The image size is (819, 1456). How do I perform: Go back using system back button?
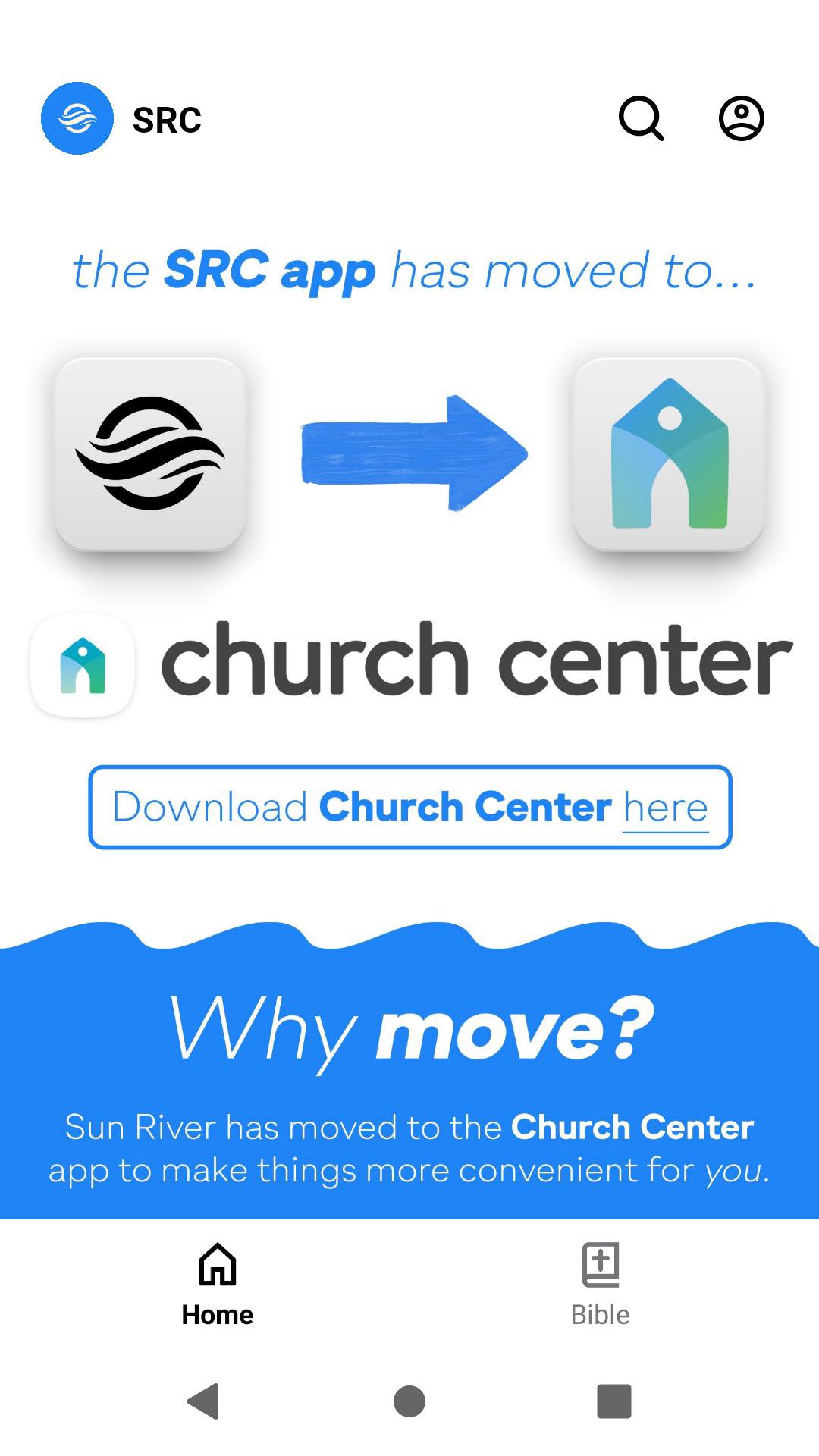pos(203,1401)
